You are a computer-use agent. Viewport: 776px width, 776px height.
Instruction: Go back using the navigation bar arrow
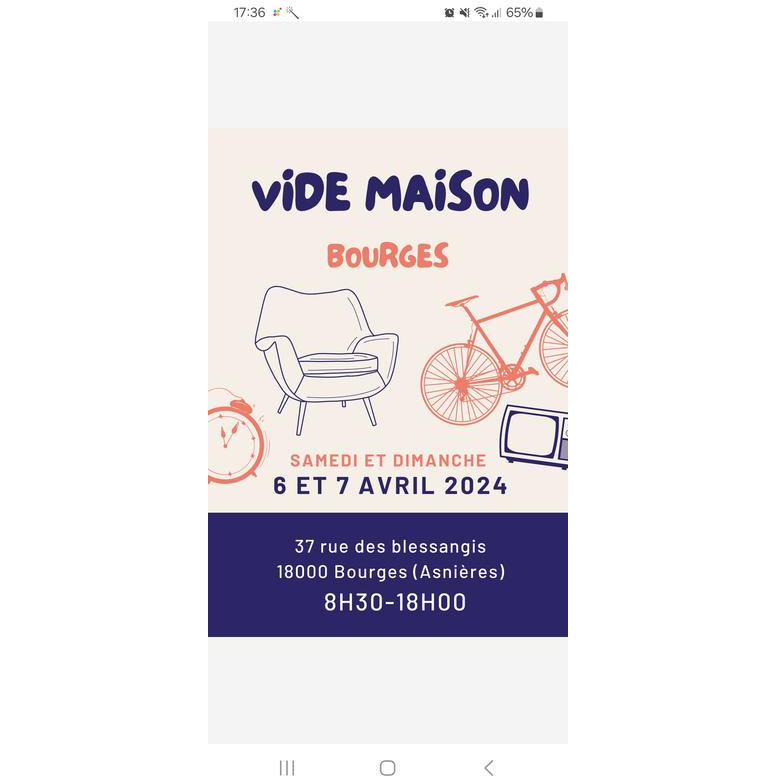tap(488, 767)
